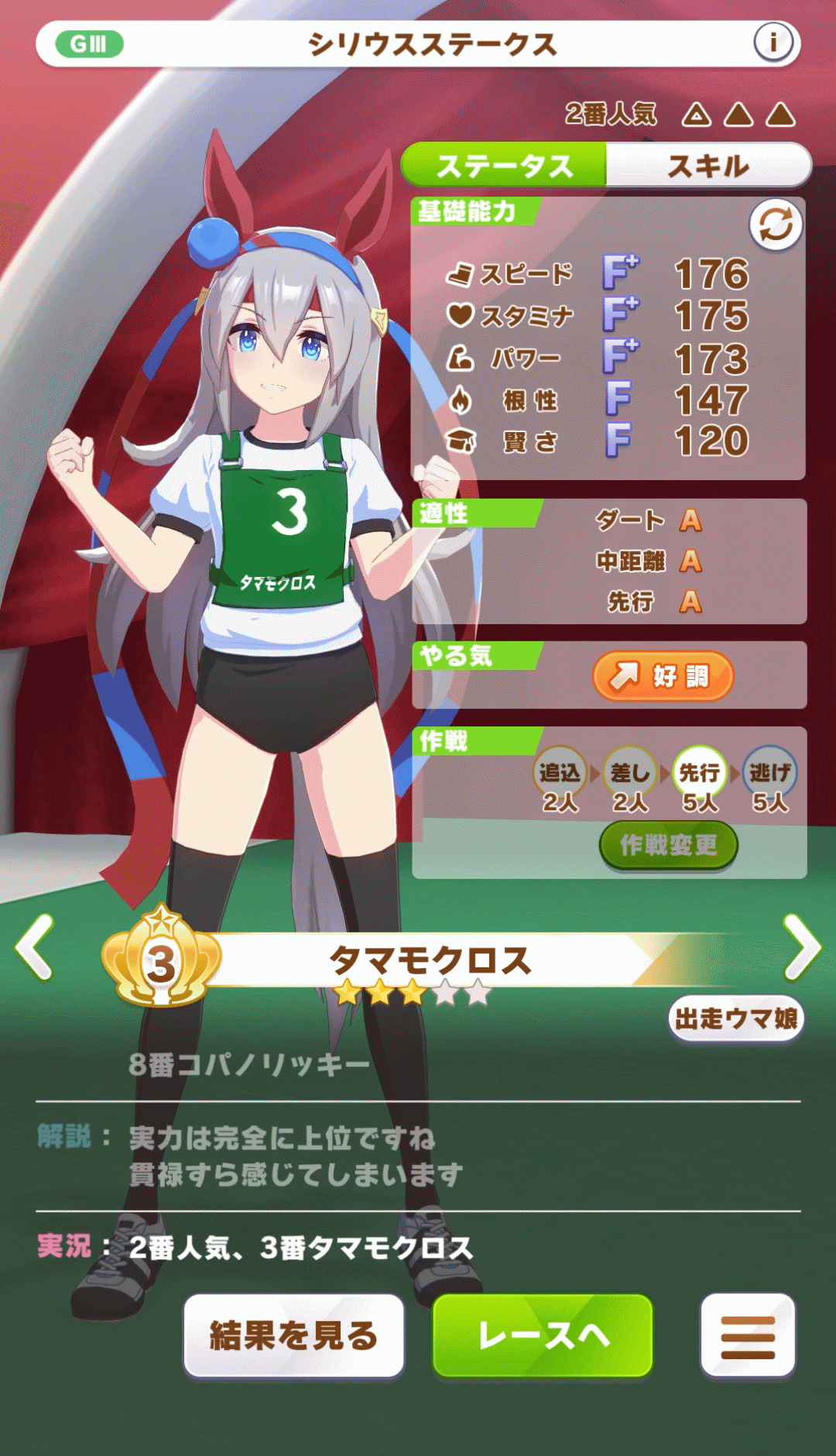The width and height of the screenshot is (836, 1456).
Task: Start the race with レースへ
Action: tap(543, 1335)
